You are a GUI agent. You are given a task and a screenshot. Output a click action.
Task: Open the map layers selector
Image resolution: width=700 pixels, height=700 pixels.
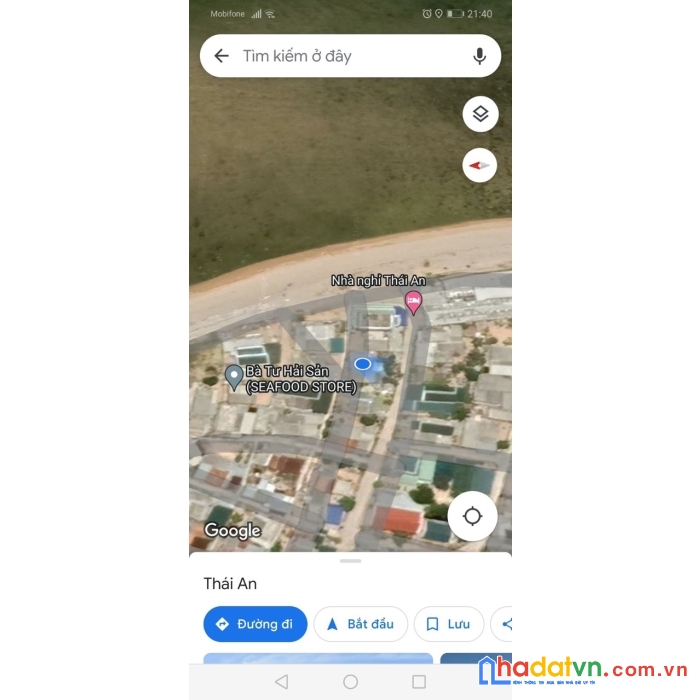[480, 114]
